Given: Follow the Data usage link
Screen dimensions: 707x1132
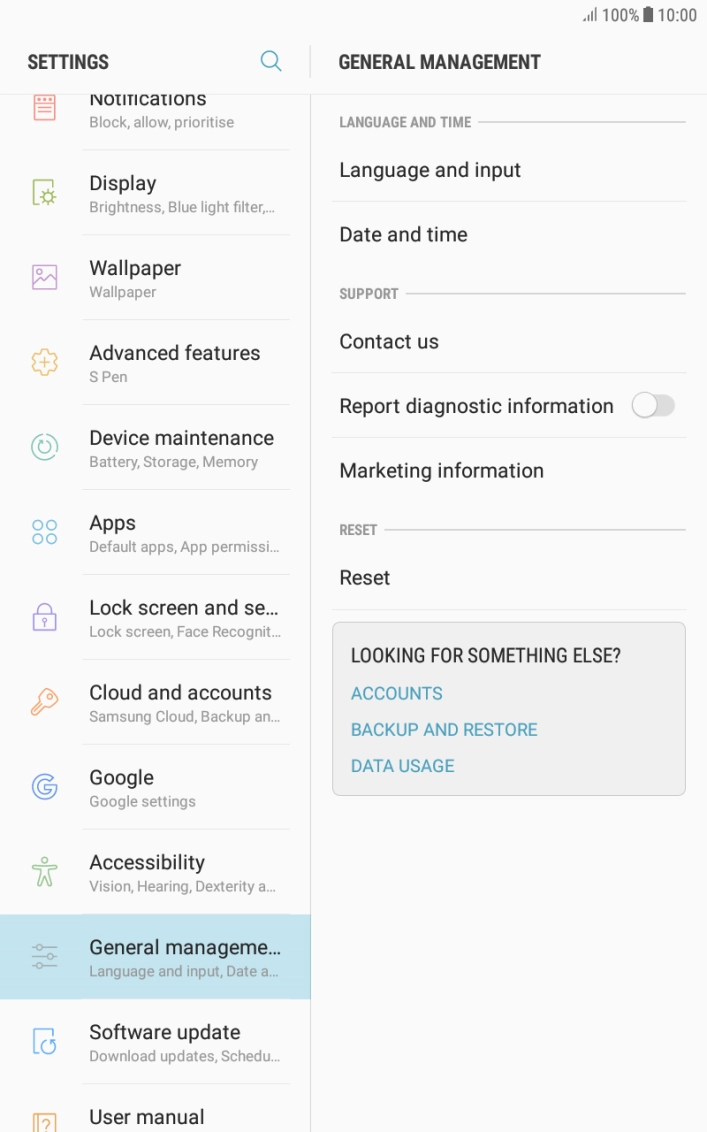Looking at the screenshot, I should point(402,766).
